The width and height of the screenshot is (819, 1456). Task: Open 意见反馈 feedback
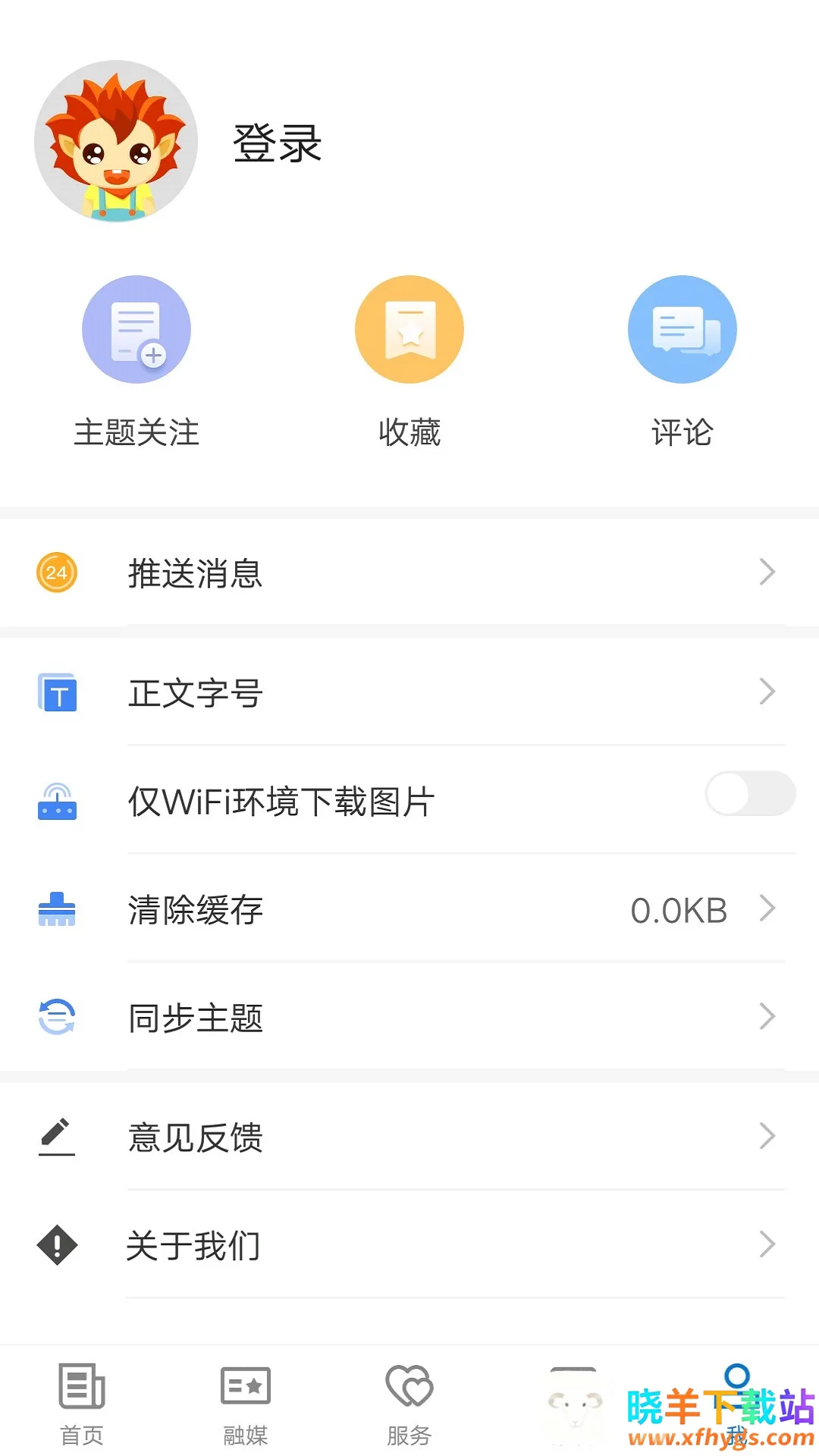(409, 1137)
